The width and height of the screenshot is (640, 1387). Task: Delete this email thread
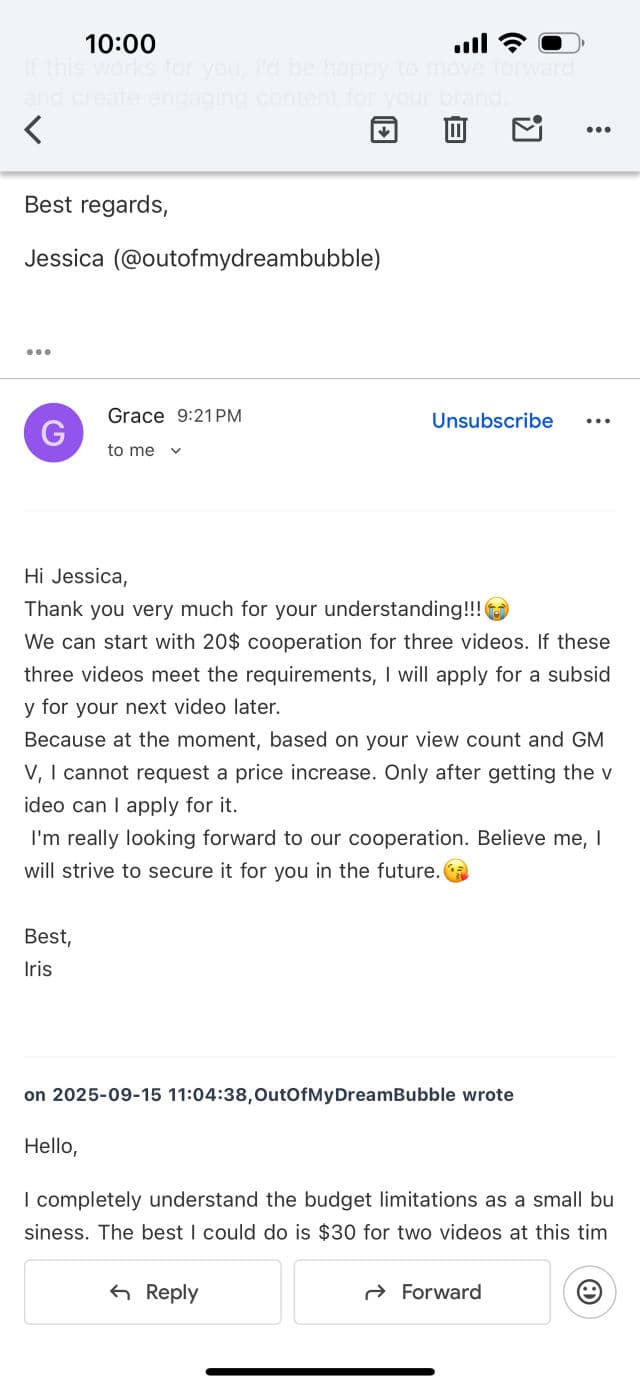click(x=455, y=129)
